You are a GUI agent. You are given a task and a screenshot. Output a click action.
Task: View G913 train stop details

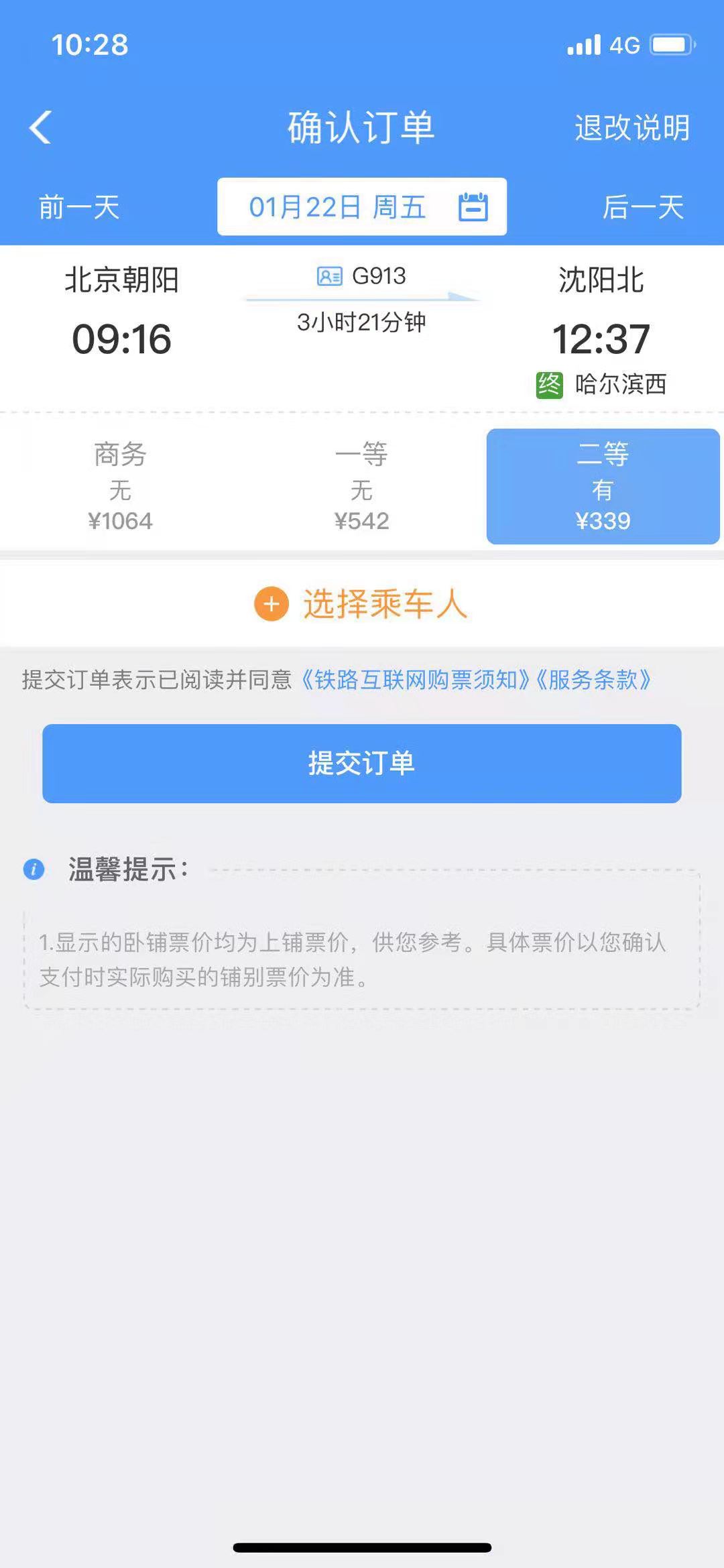tap(362, 276)
